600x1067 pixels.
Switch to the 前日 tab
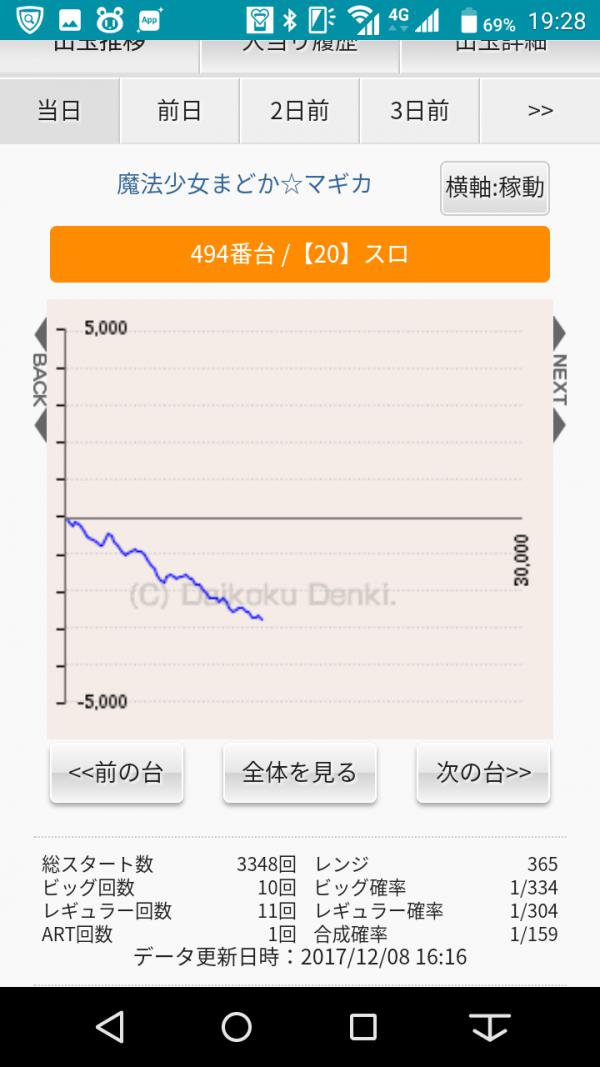(x=180, y=111)
